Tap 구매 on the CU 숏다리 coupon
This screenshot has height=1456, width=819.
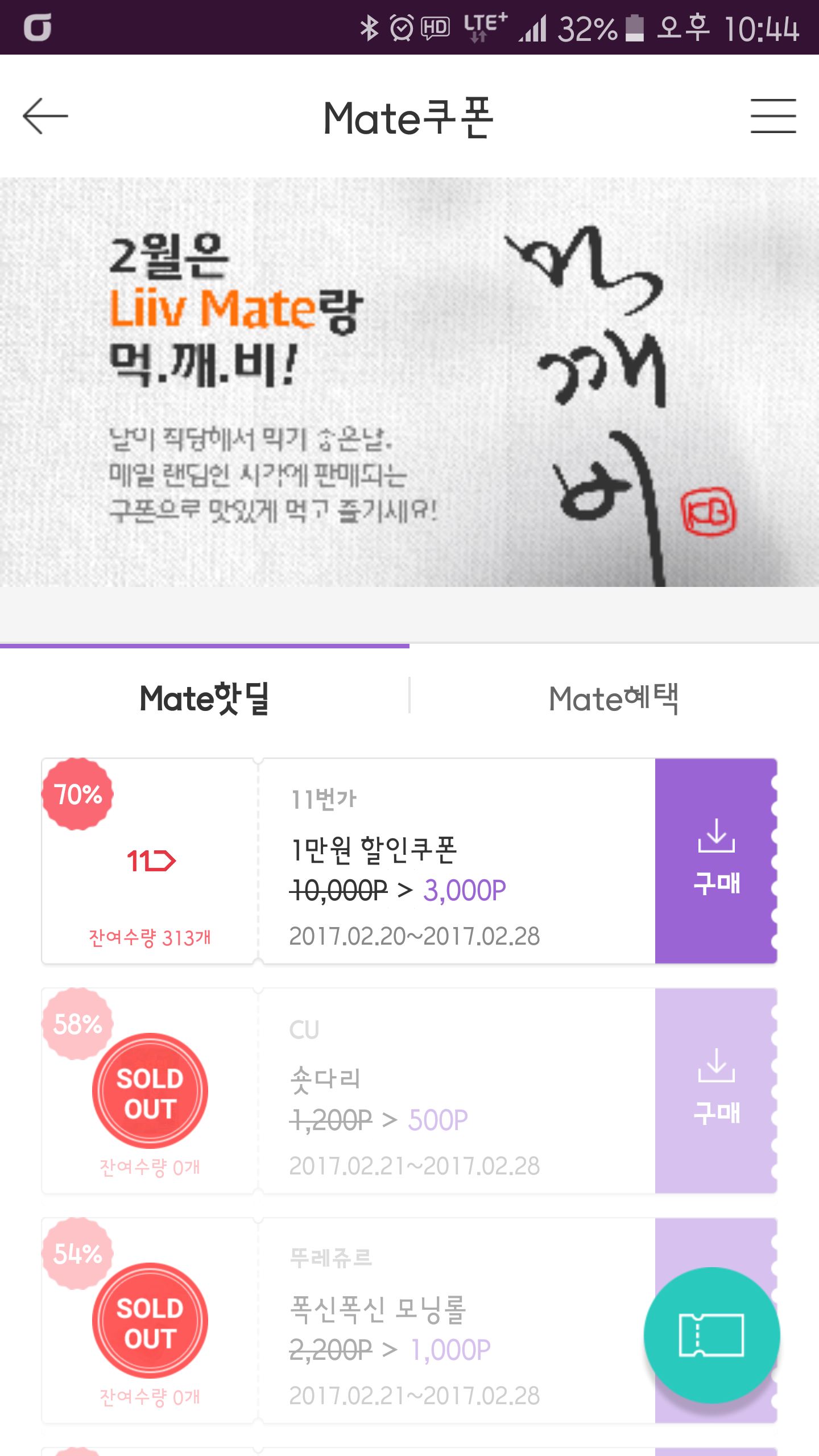pyautogui.click(x=715, y=1091)
